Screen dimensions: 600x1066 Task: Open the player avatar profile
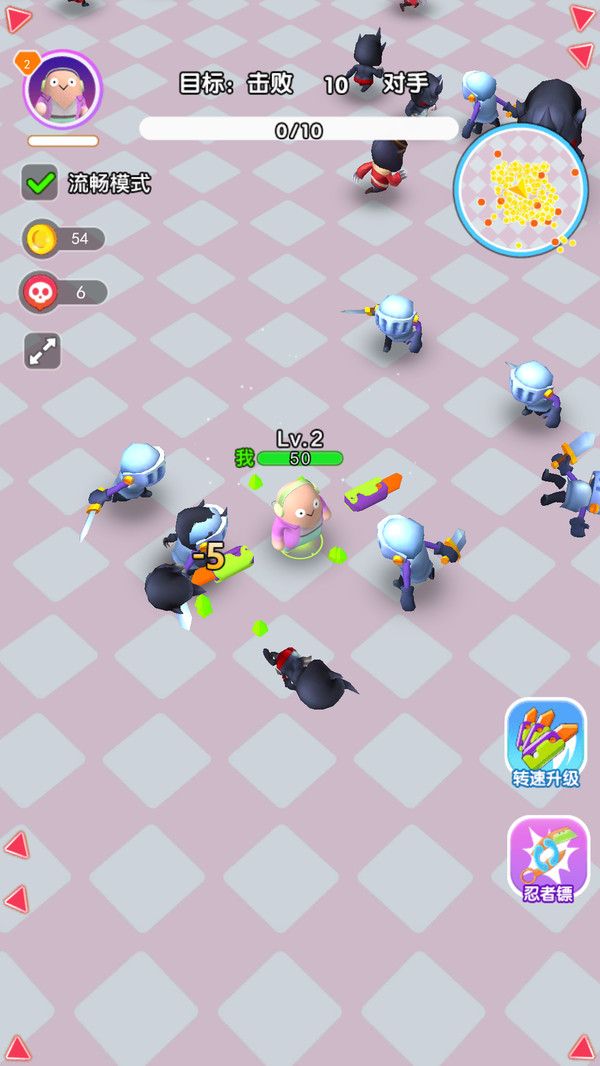pyautogui.click(x=62, y=91)
